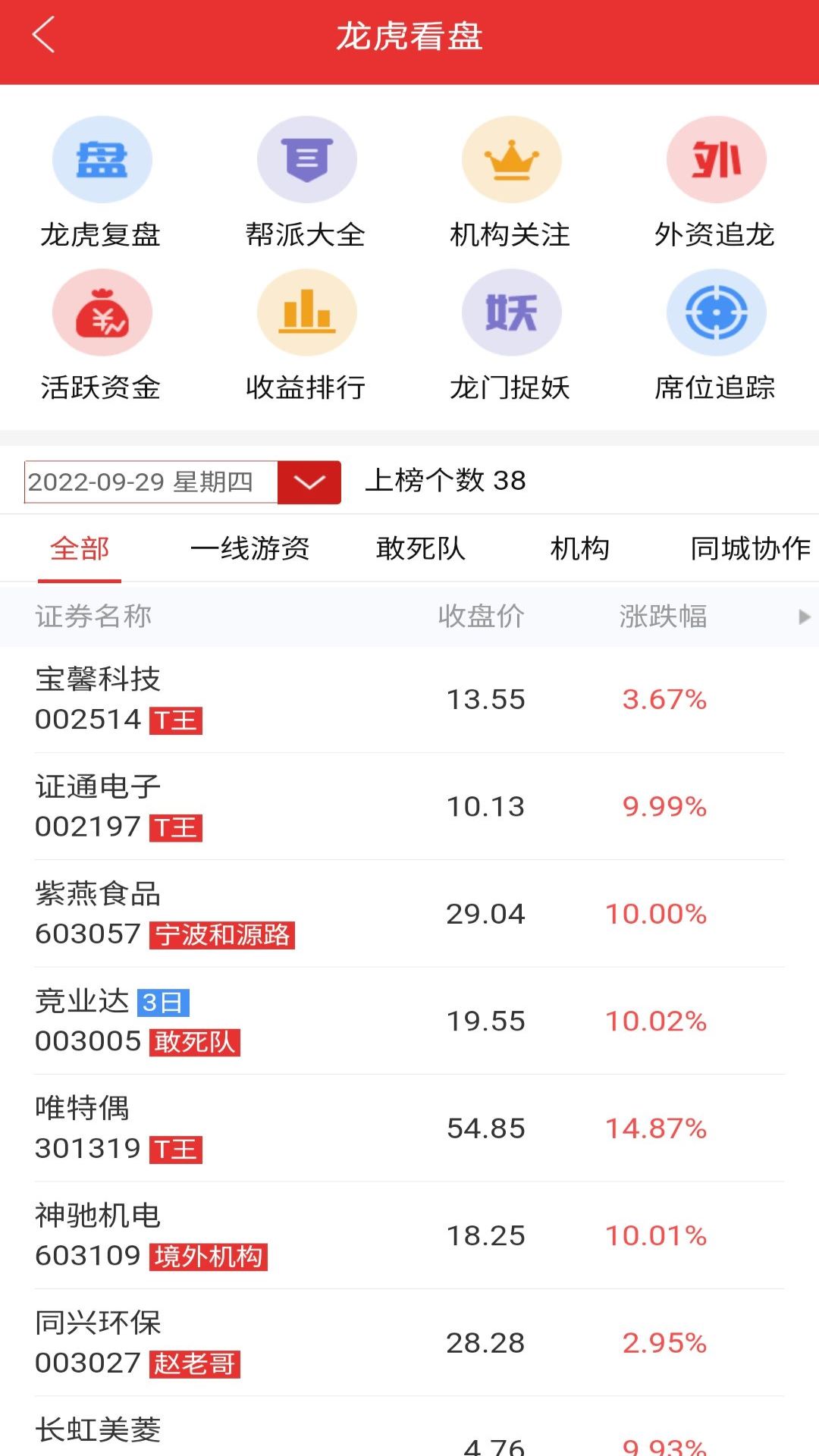819x1456 pixels.
Task: View details for 紫燕食品 603057
Action: 409,914
